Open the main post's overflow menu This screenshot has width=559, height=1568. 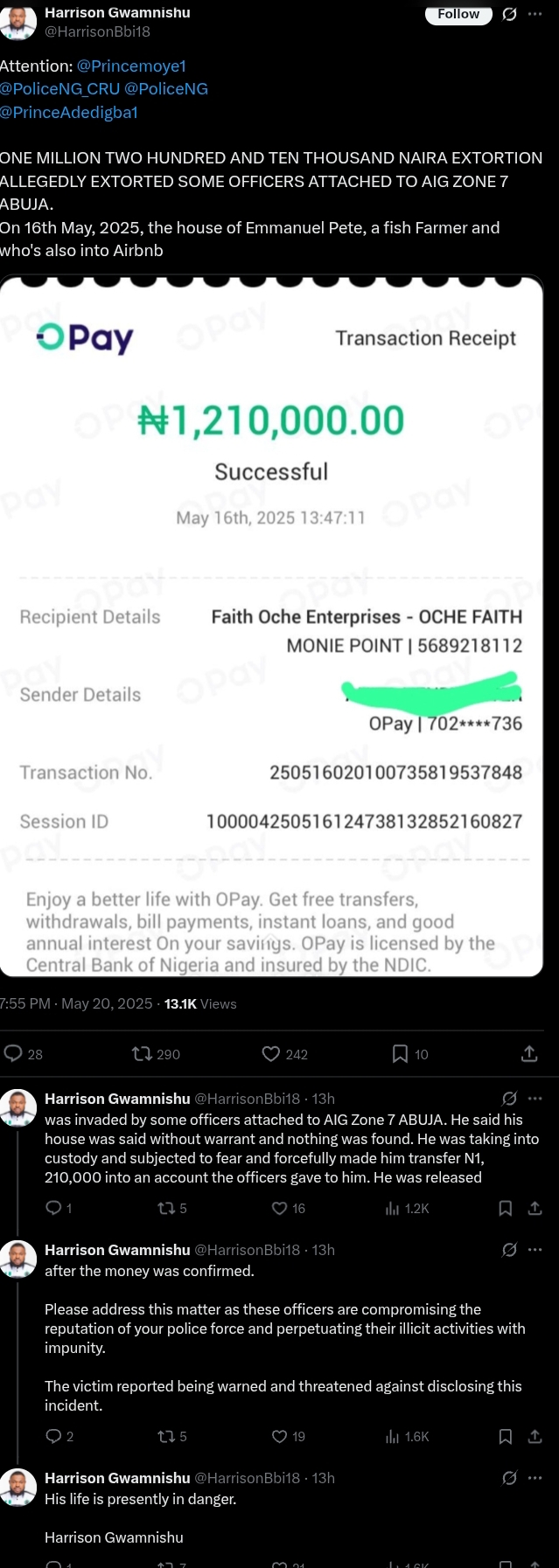(x=535, y=14)
